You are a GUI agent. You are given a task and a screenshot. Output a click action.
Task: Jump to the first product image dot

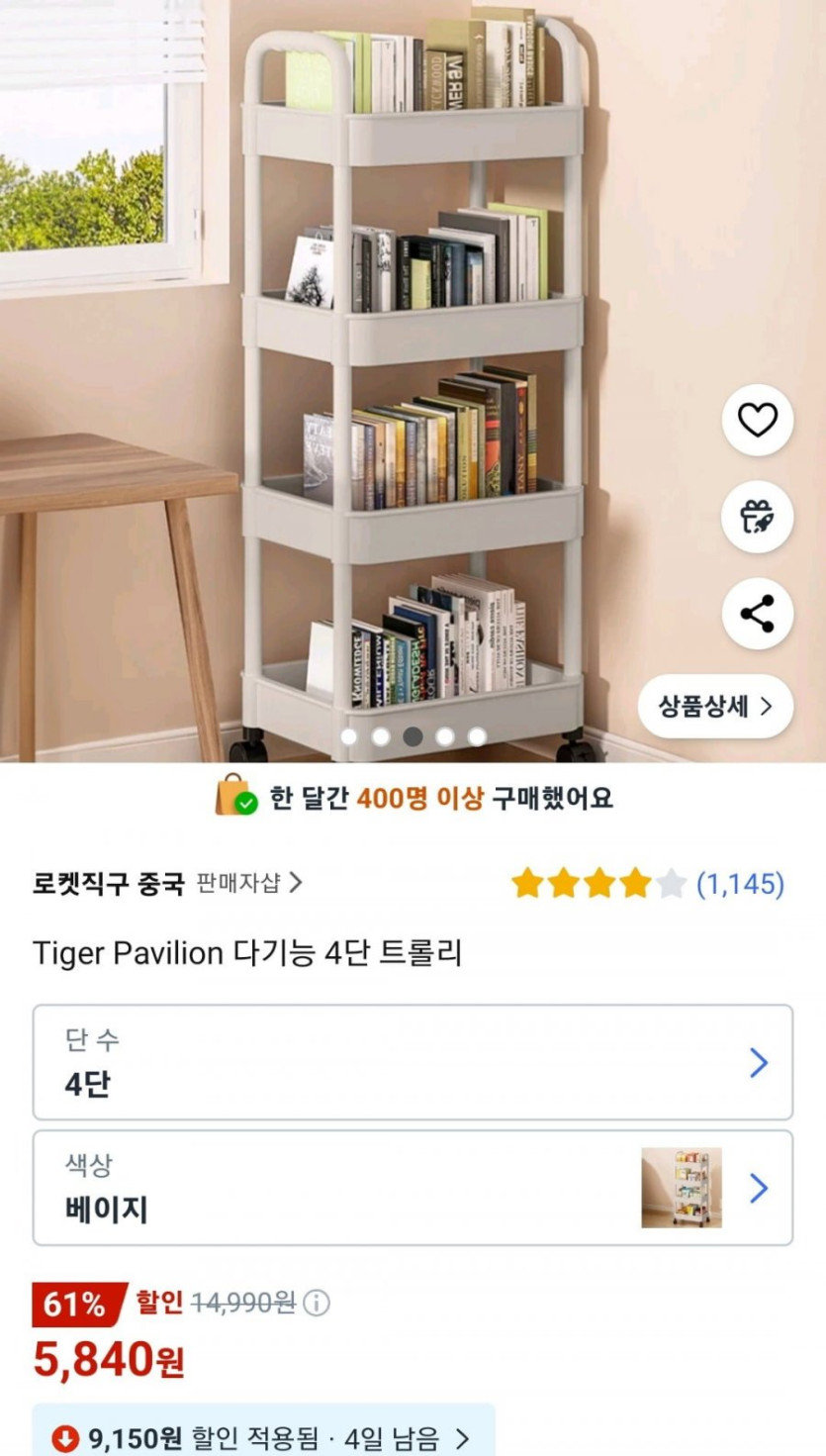point(348,736)
